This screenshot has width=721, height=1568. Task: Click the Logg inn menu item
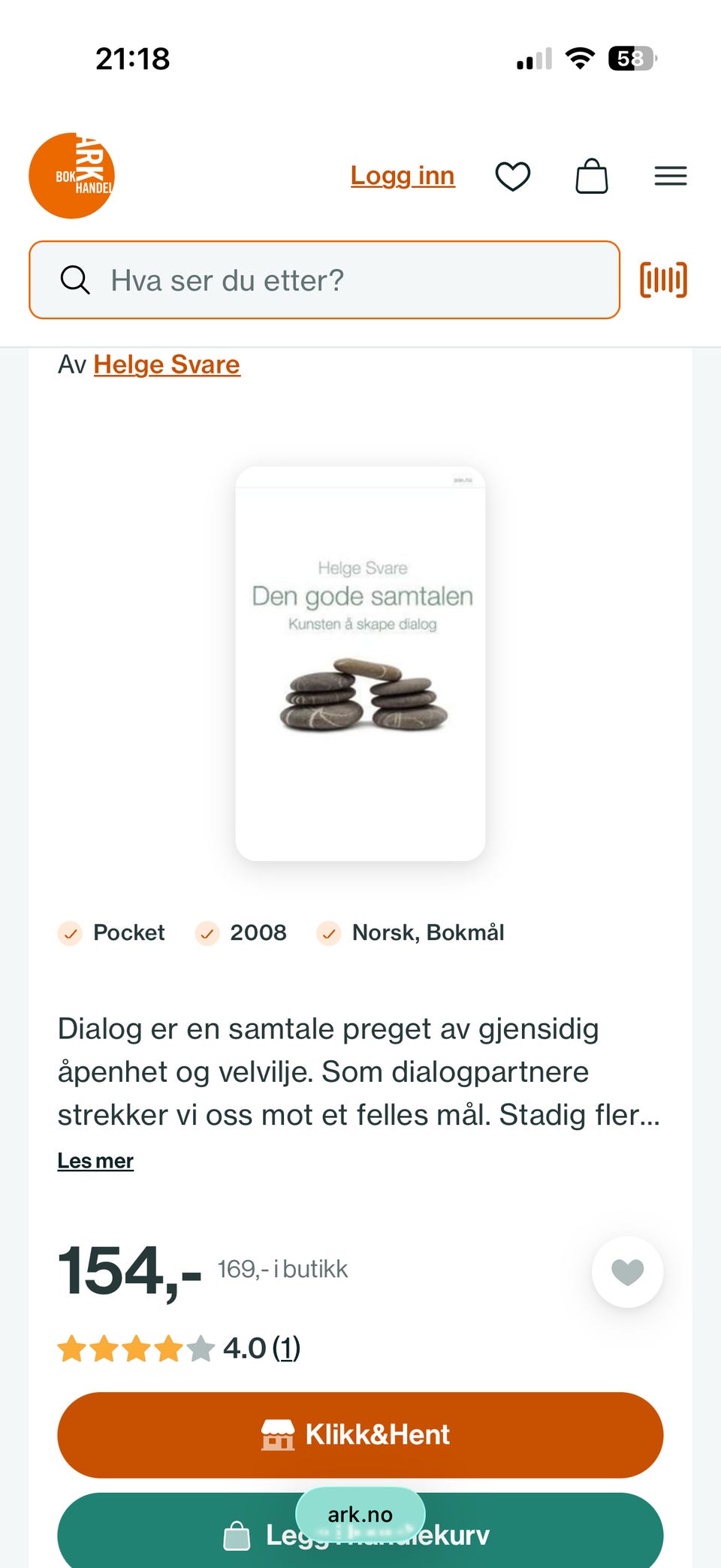tap(403, 175)
